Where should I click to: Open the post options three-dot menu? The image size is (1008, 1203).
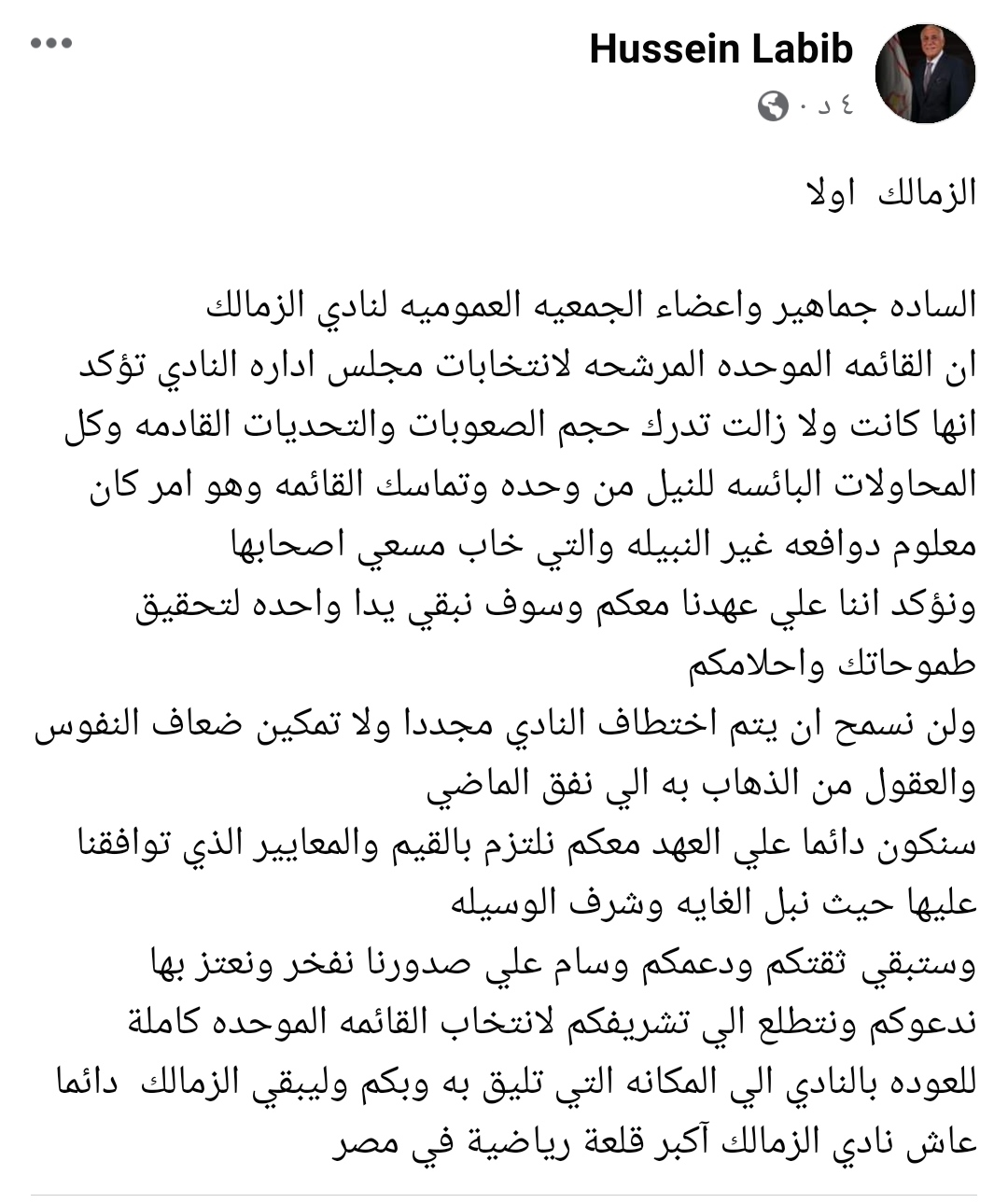tap(49, 41)
